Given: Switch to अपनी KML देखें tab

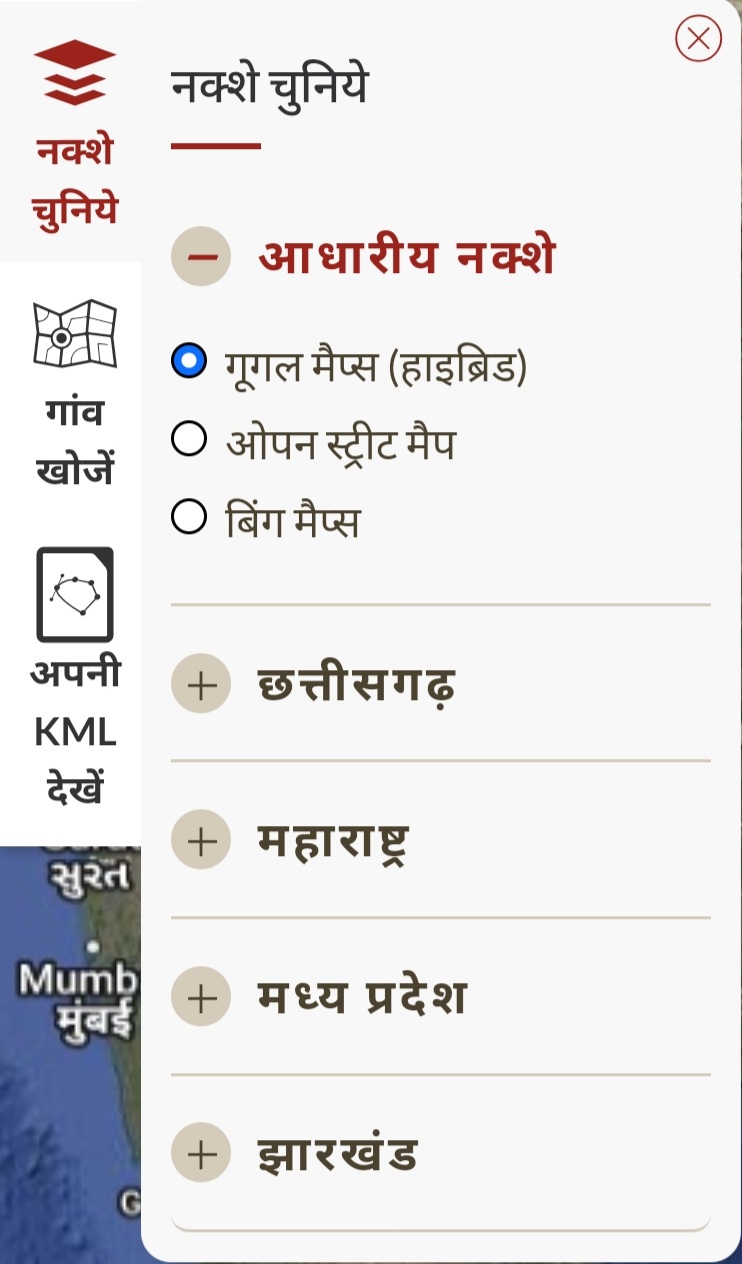Looking at the screenshot, I should coord(75,678).
